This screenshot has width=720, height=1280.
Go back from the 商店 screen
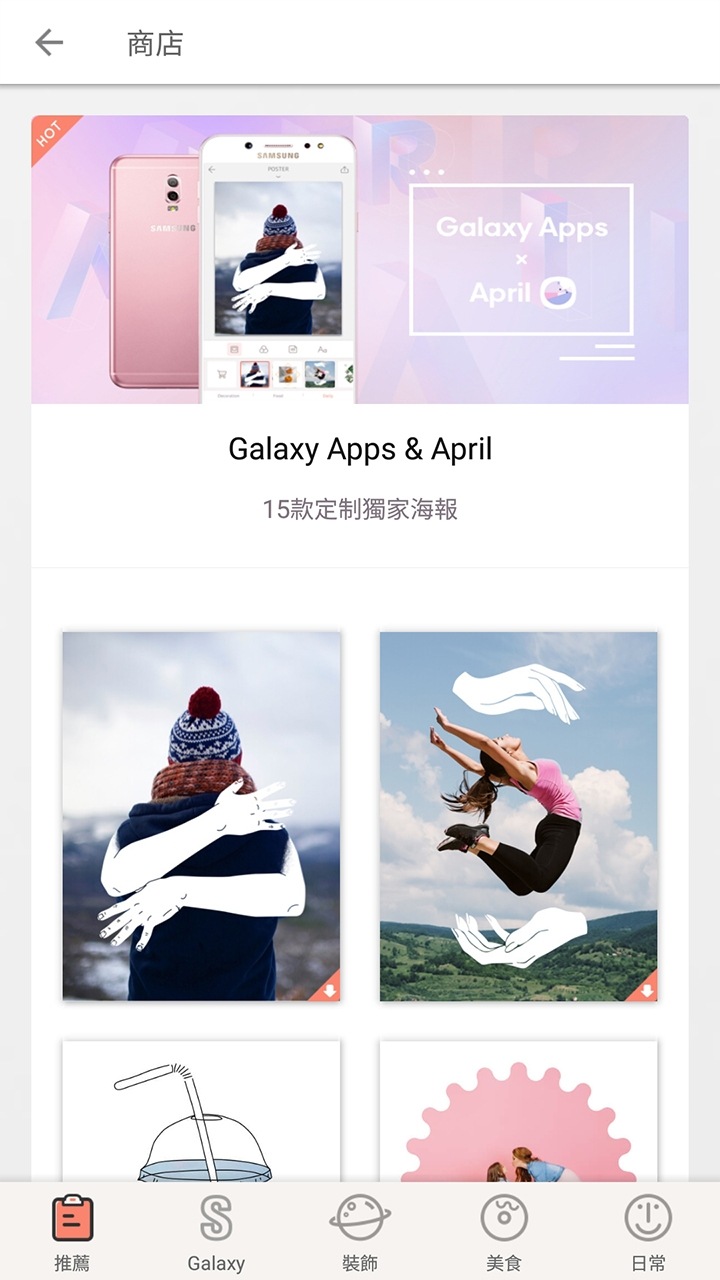coord(49,42)
